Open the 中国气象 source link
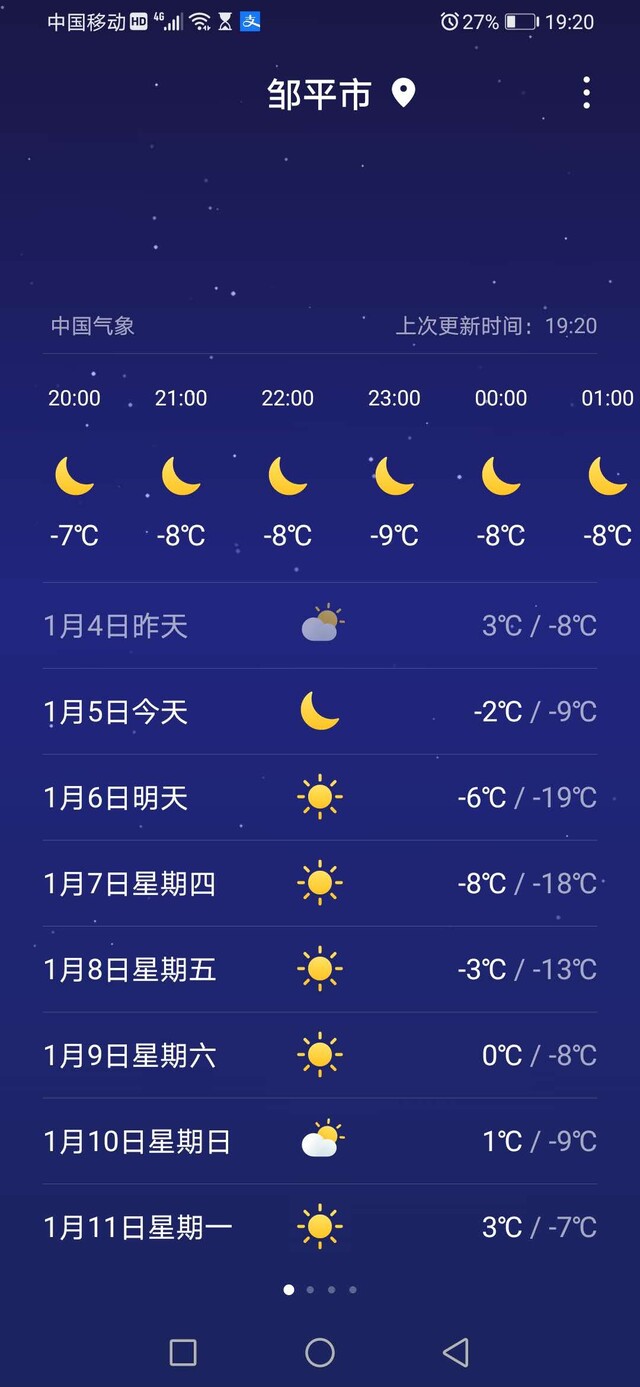The width and height of the screenshot is (640, 1387). 93,326
